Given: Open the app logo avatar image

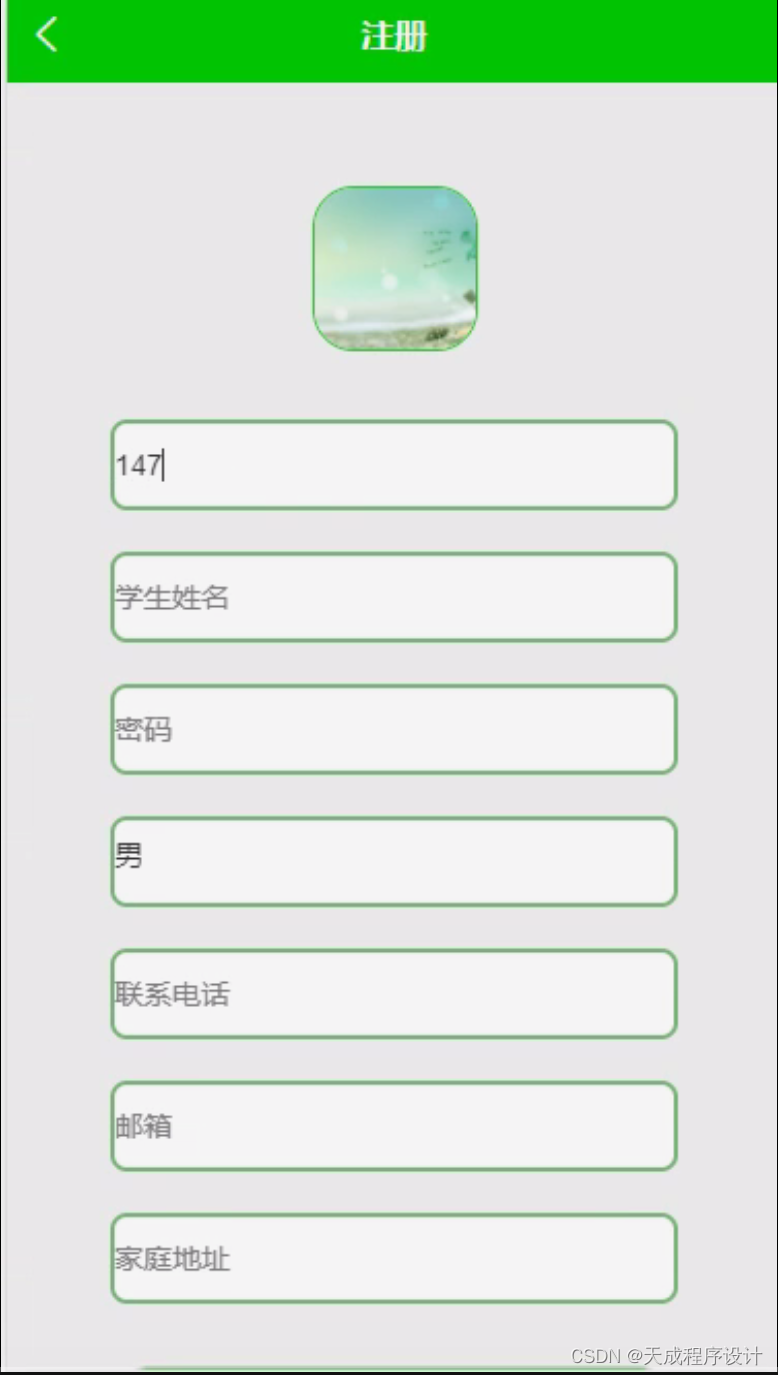Looking at the screenshot, I should [x=394, y=267].
